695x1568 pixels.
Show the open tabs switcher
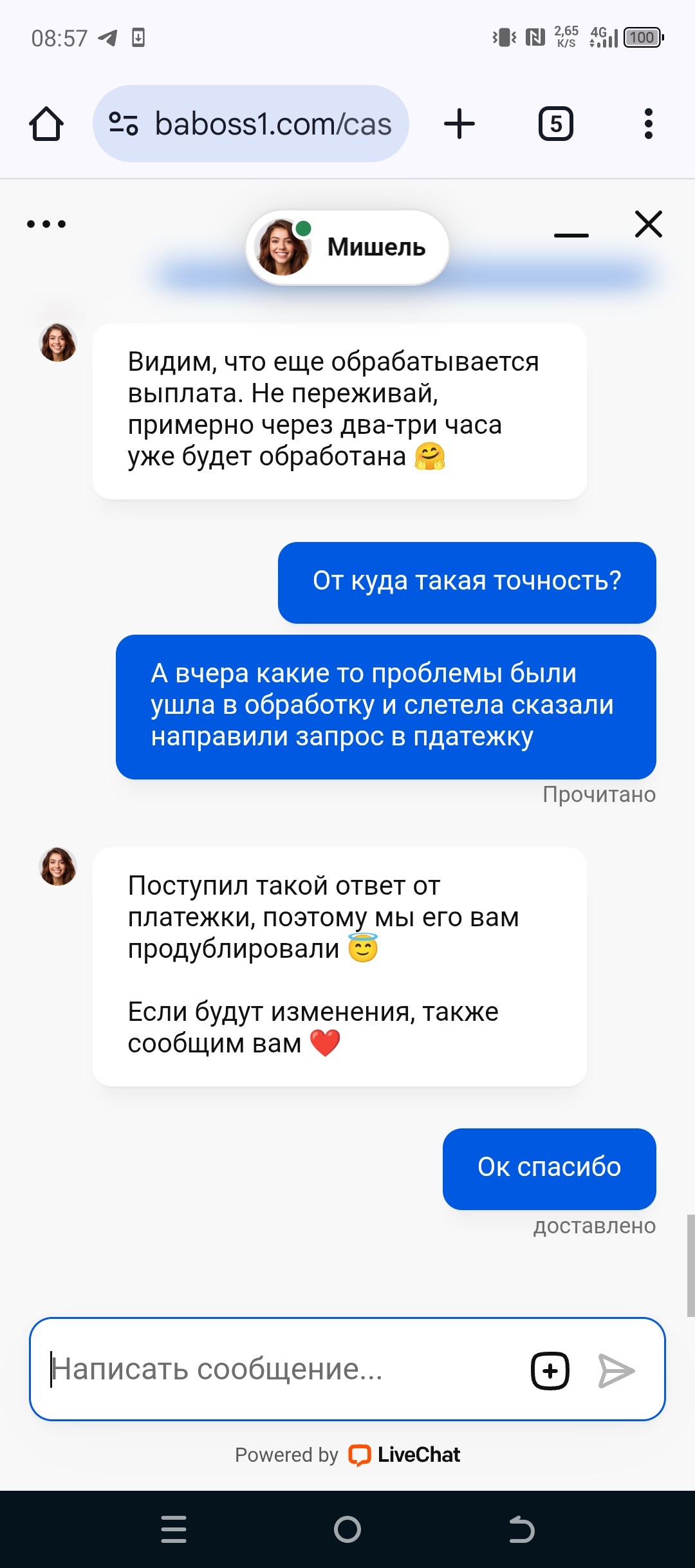555,124
